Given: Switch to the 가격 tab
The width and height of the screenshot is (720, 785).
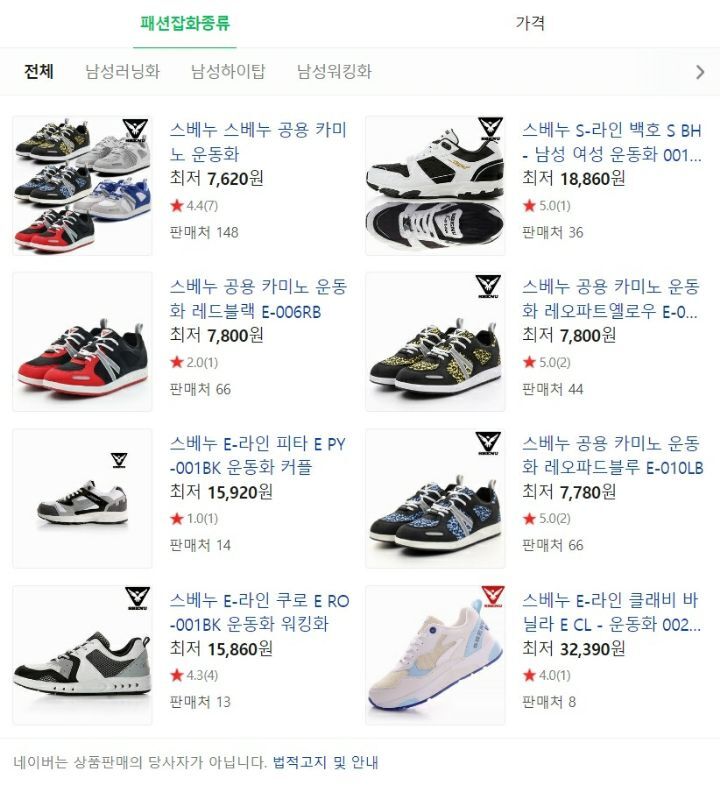Looking at the screenshot, I should pyautogui.click(x=530, y=23).
